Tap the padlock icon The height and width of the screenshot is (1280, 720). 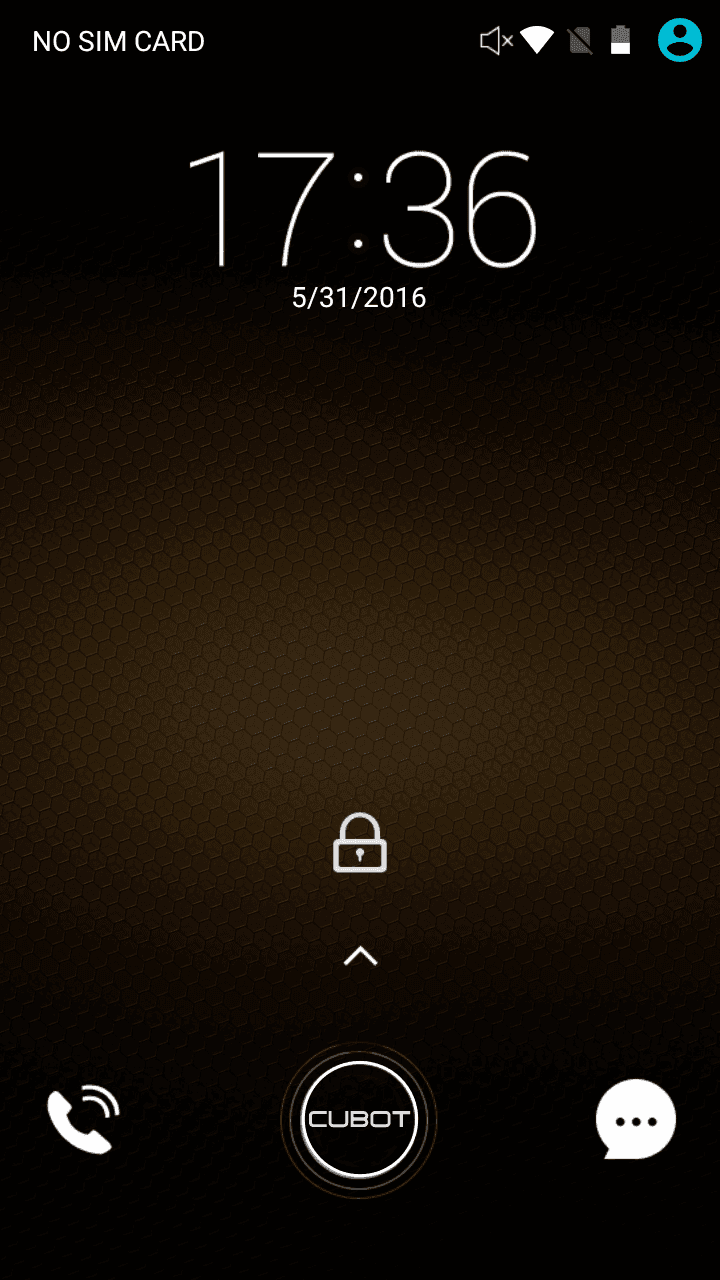pos(360,843)
